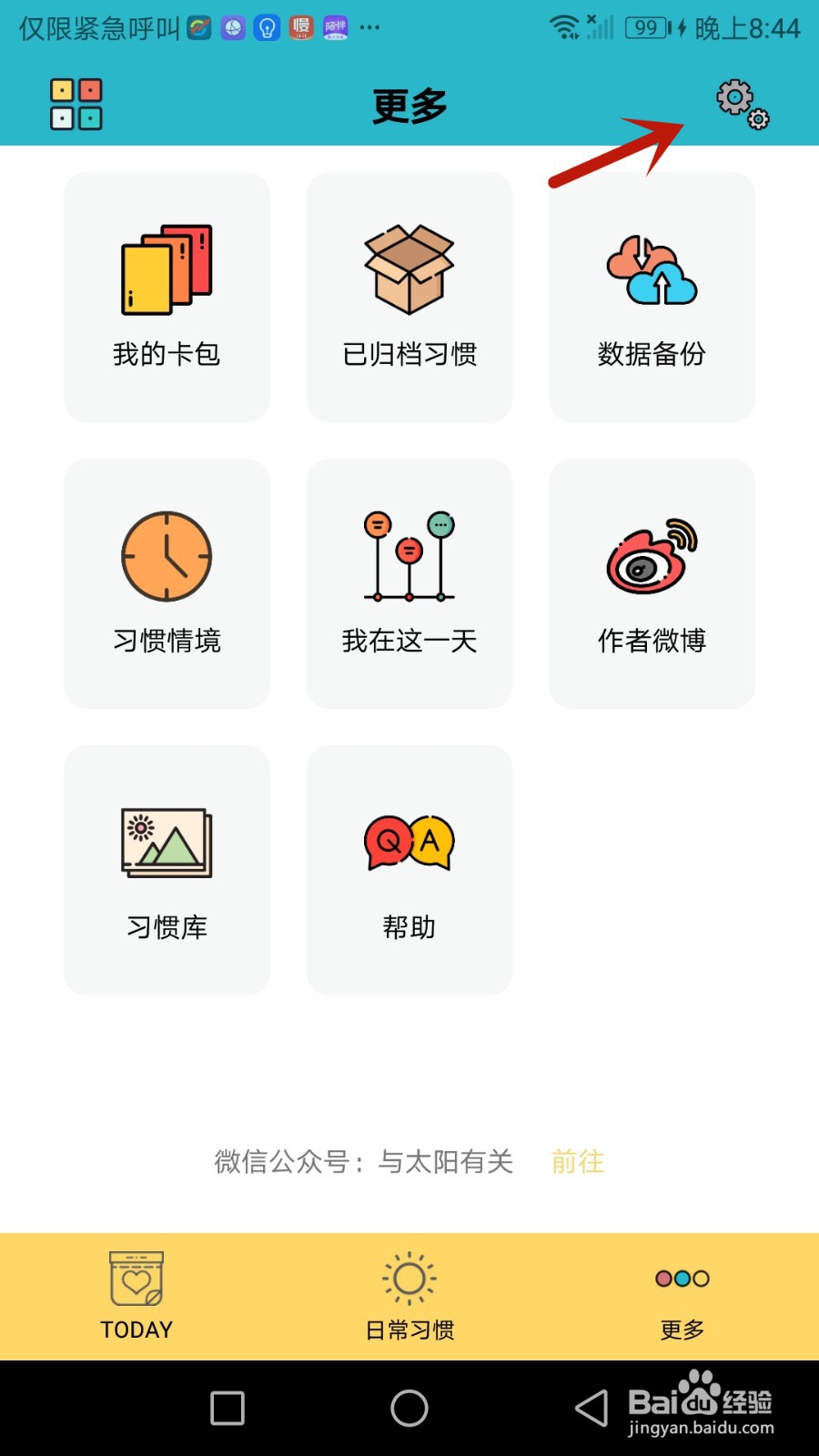This screenshot has height=1456, width=819.
Task: Tap the colored grid icon at top left
Action: [x=76, y=104]
